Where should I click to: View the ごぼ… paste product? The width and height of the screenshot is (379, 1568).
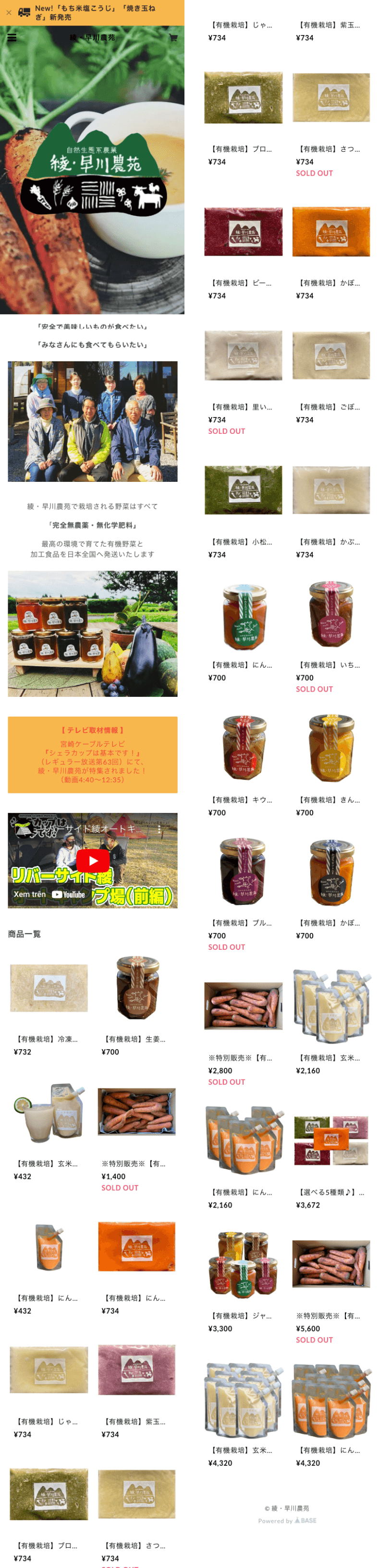click(x=331, y=356)
